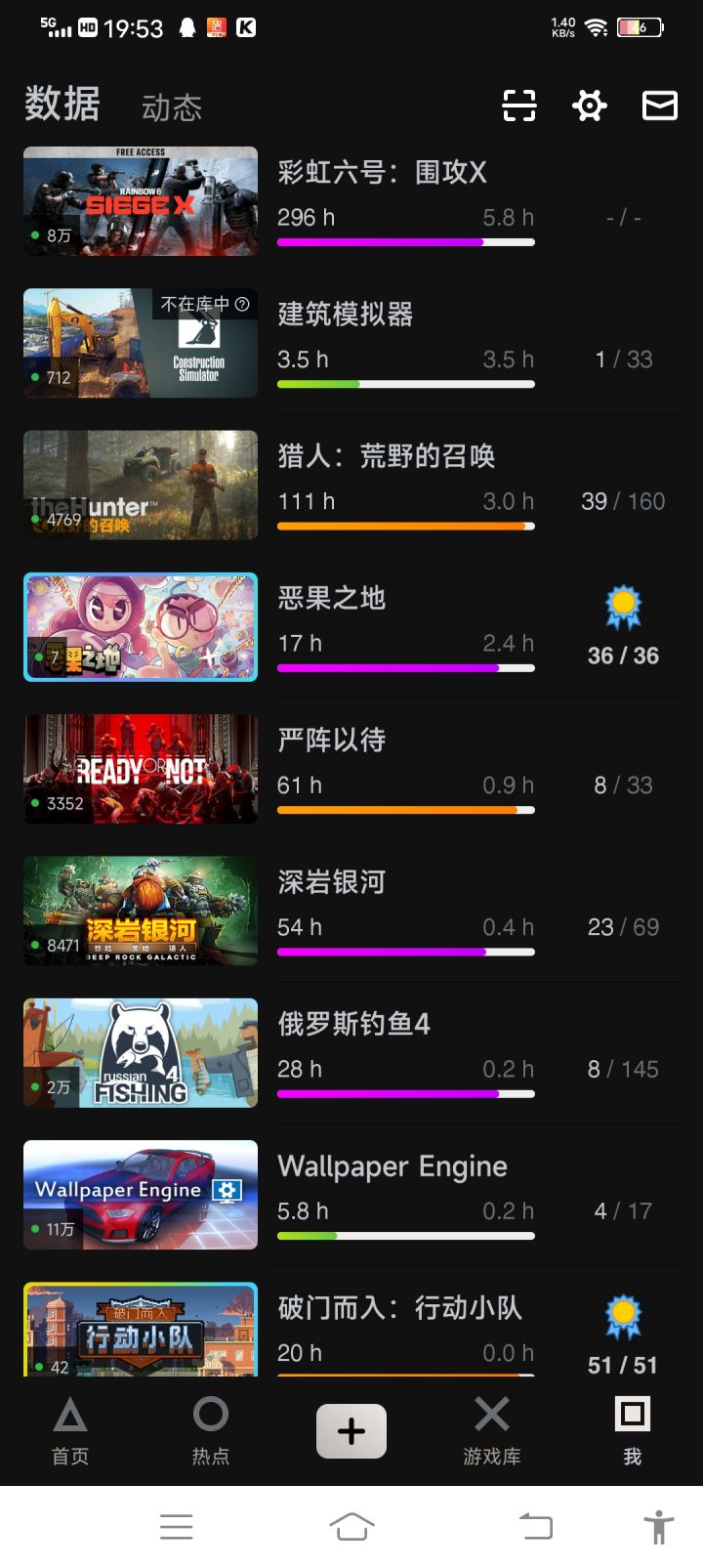
Task: Tap the system back button
Action: [535, 1526]
